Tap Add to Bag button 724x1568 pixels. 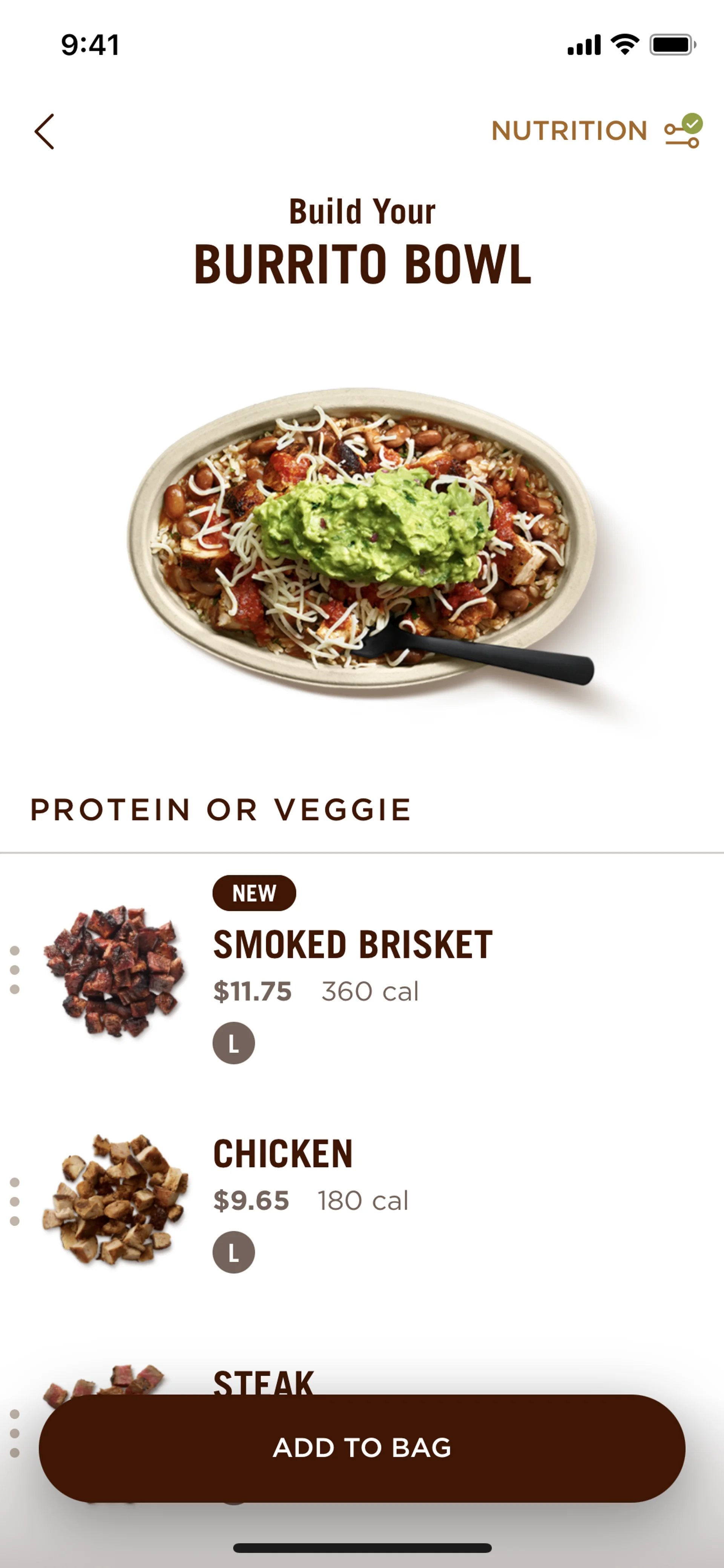coord(362,1448)
